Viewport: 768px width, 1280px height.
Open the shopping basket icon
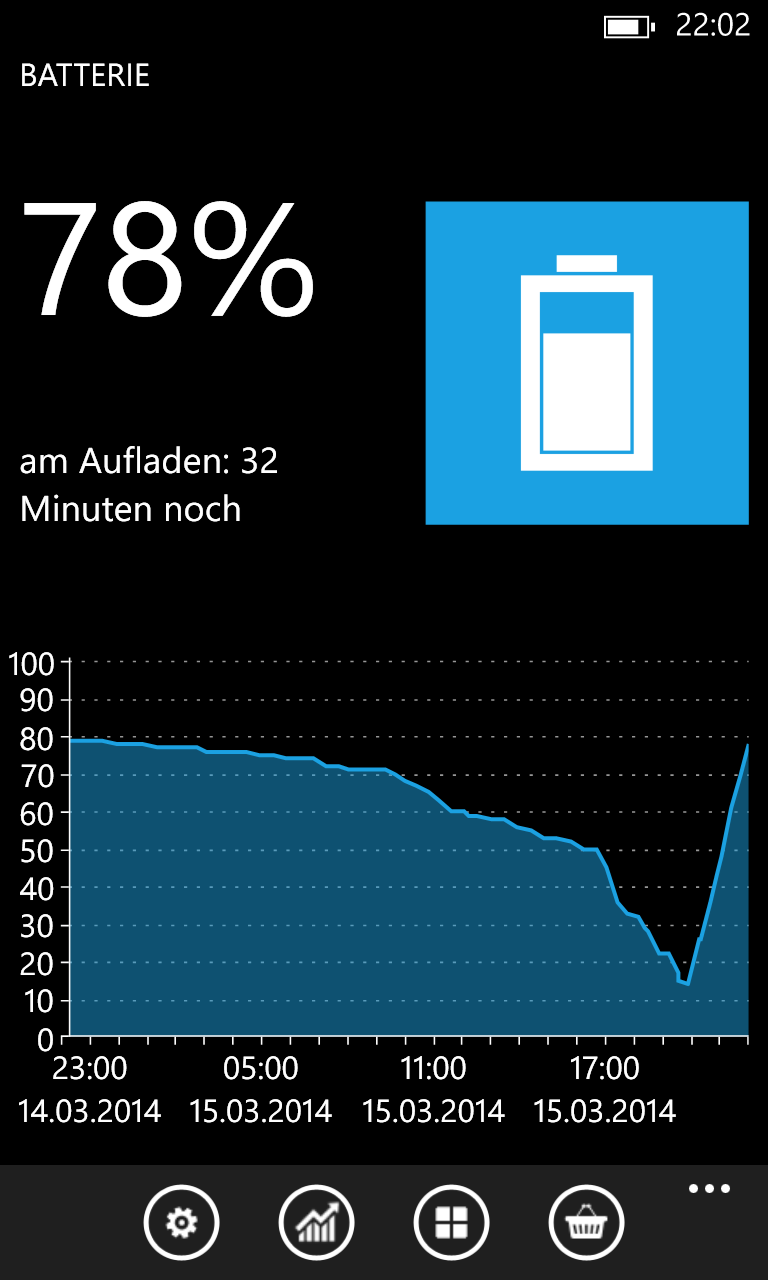pos(586,1222)
